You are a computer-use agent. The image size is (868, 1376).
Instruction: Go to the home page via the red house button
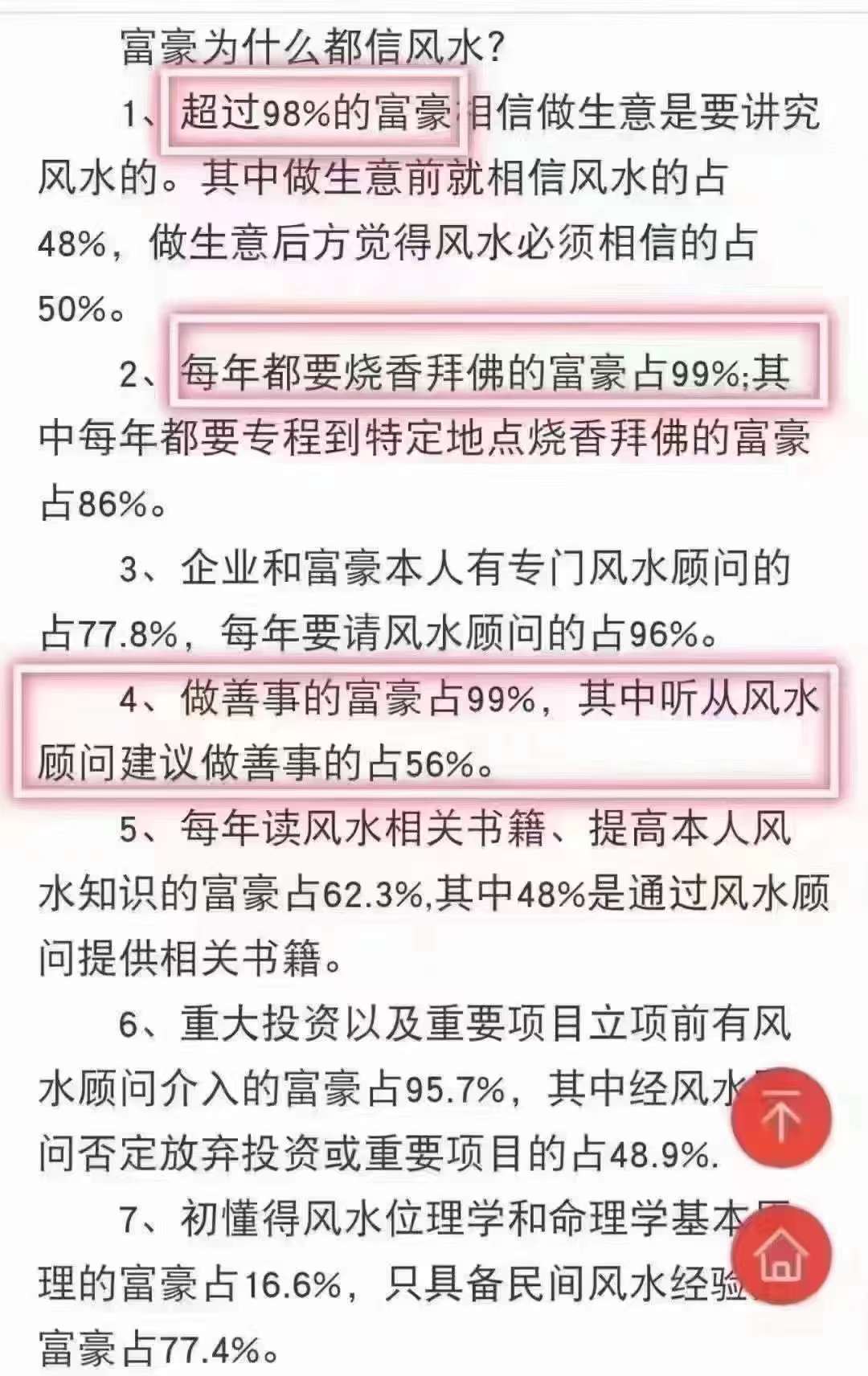tap(781, 1255)
